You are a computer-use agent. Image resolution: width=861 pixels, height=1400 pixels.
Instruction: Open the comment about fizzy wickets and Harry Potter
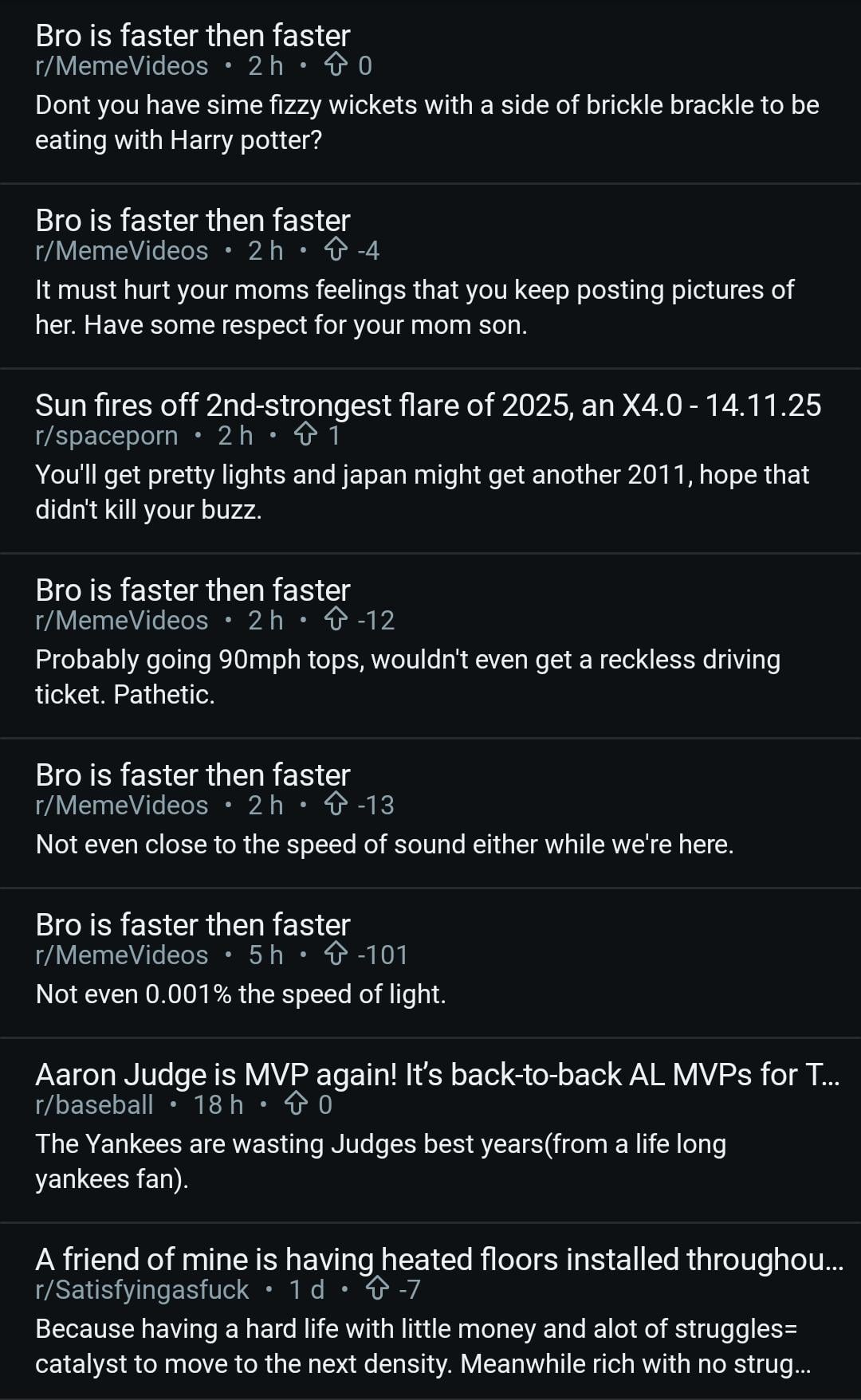pos(427,122)
